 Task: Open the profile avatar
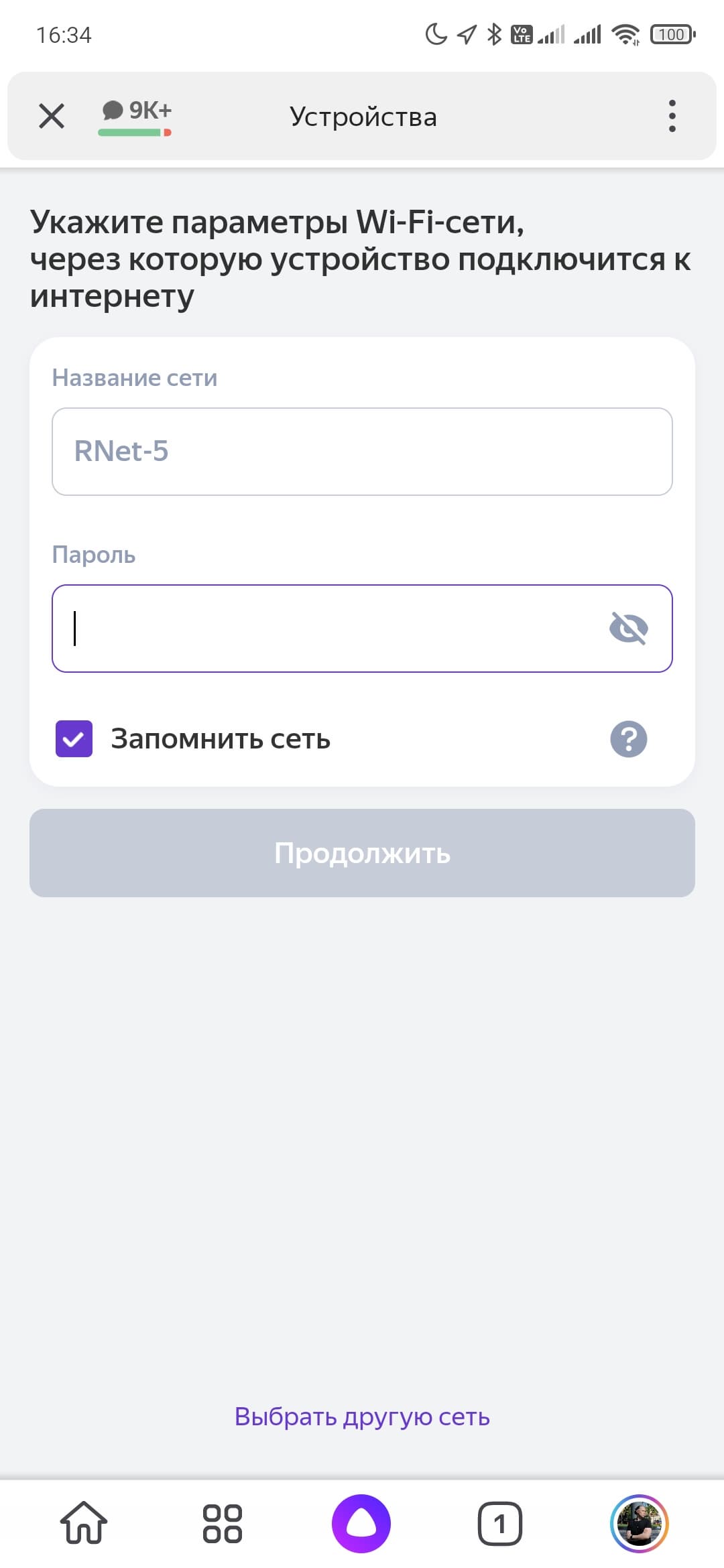tap(639, 1523)
